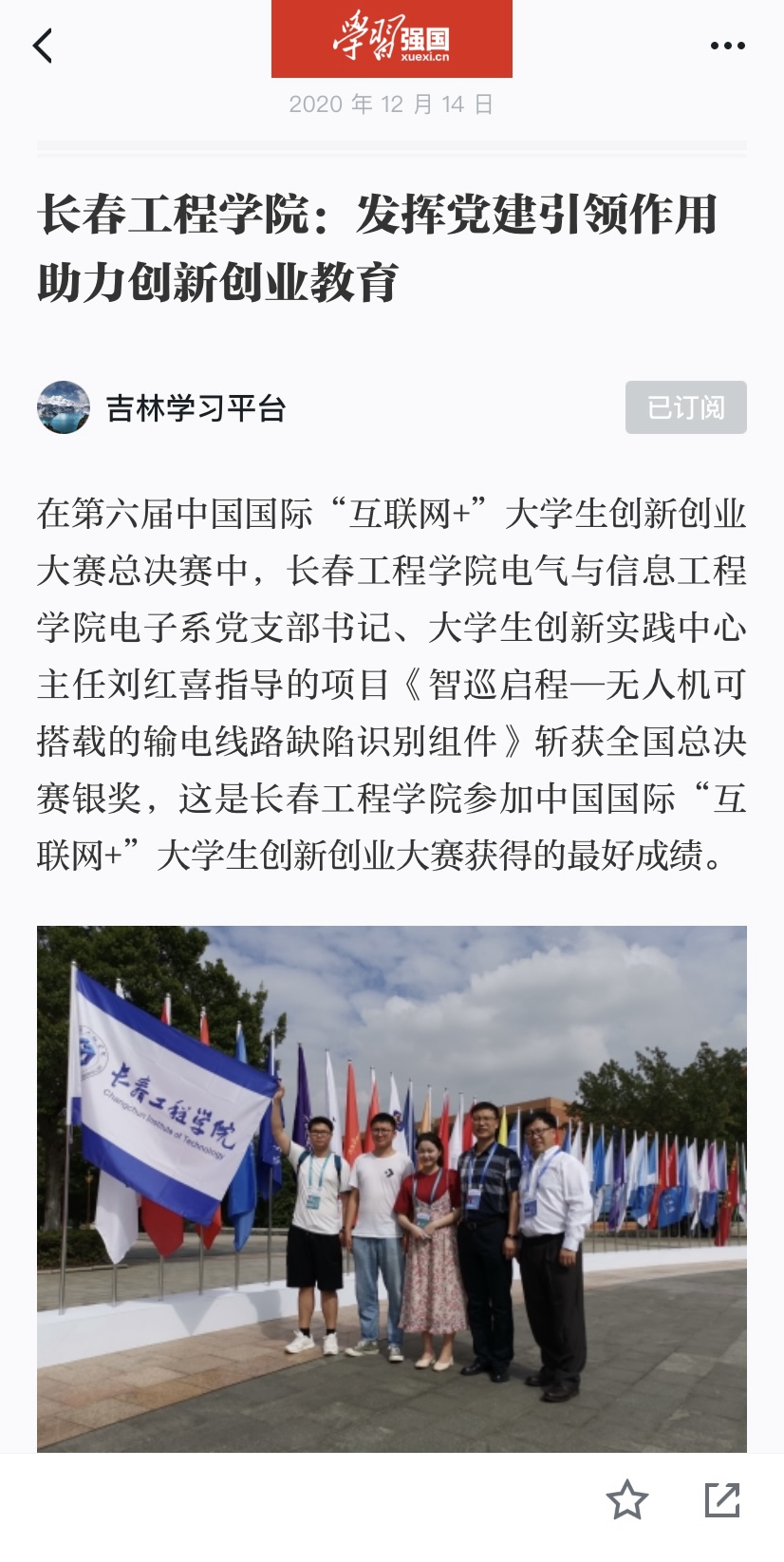Share the article using the share icon
This screenshot has width=784, height=1562.
[x=721, y=1500]
